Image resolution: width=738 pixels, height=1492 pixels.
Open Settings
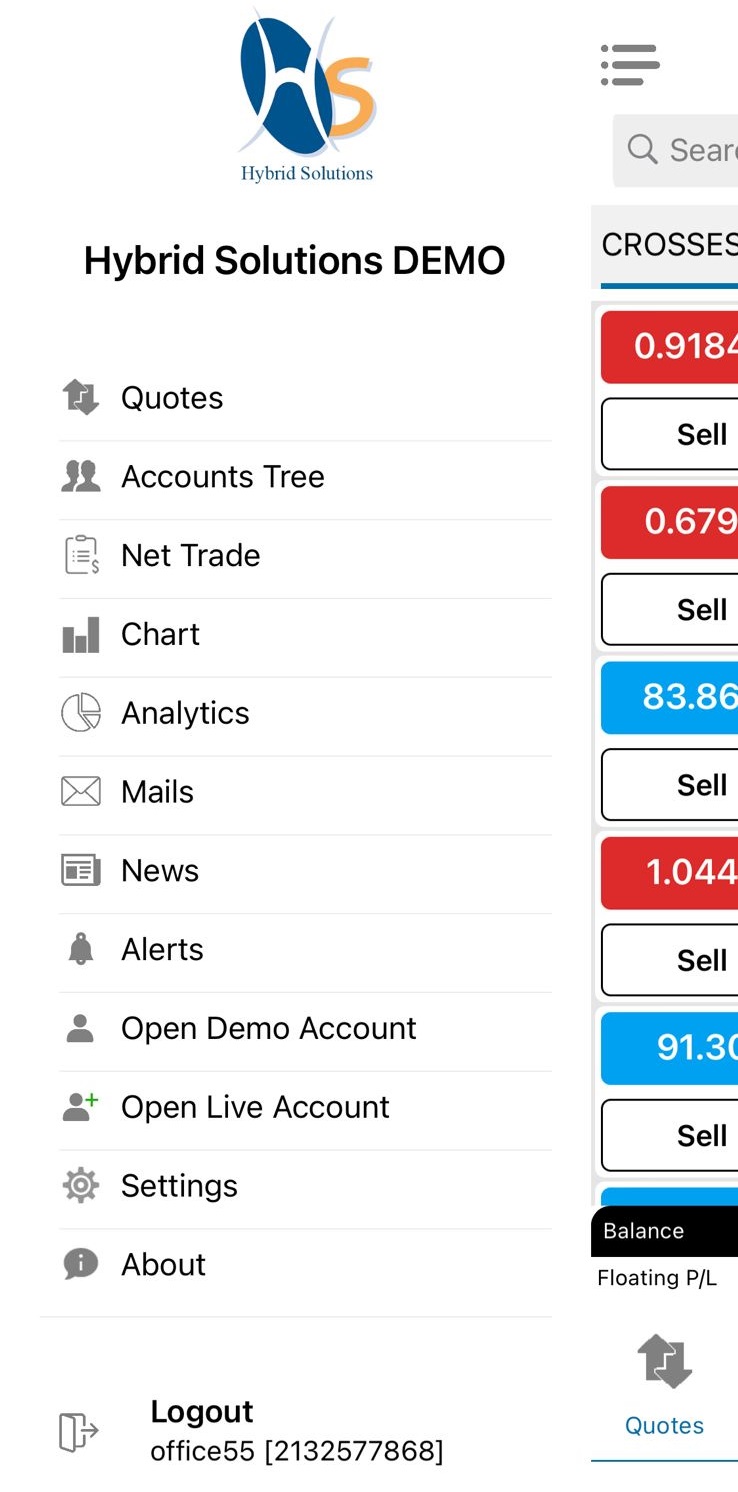click(x=305, y=1188)
